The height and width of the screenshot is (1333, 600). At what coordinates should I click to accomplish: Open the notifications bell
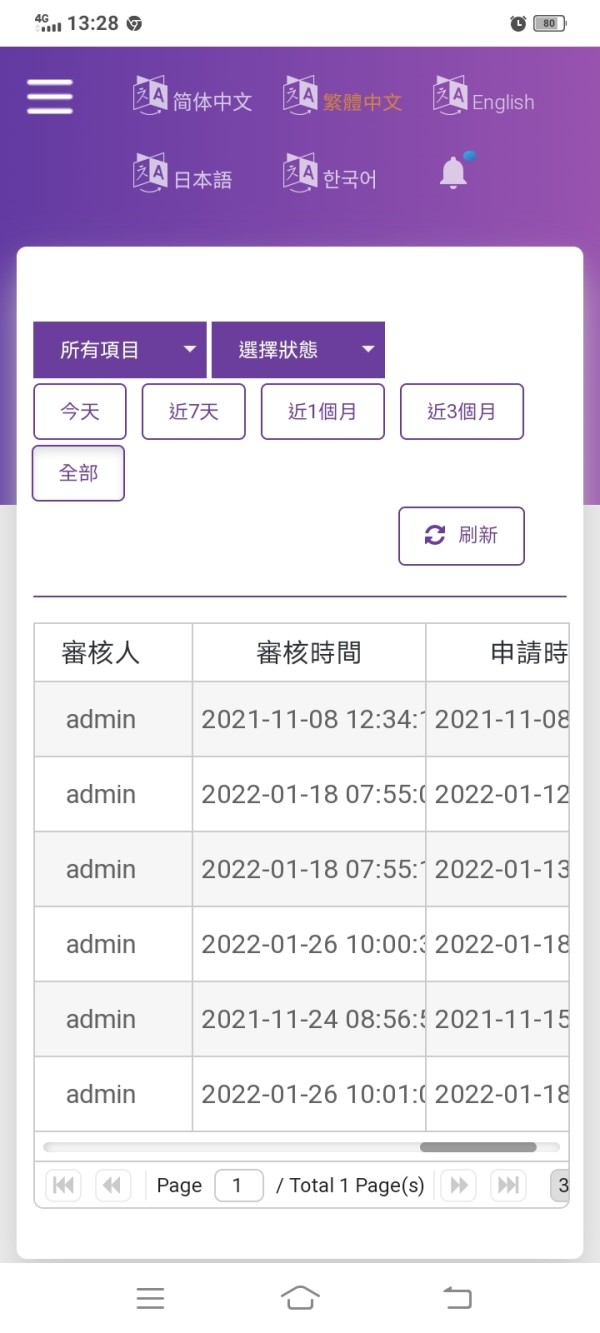[454, 173]
